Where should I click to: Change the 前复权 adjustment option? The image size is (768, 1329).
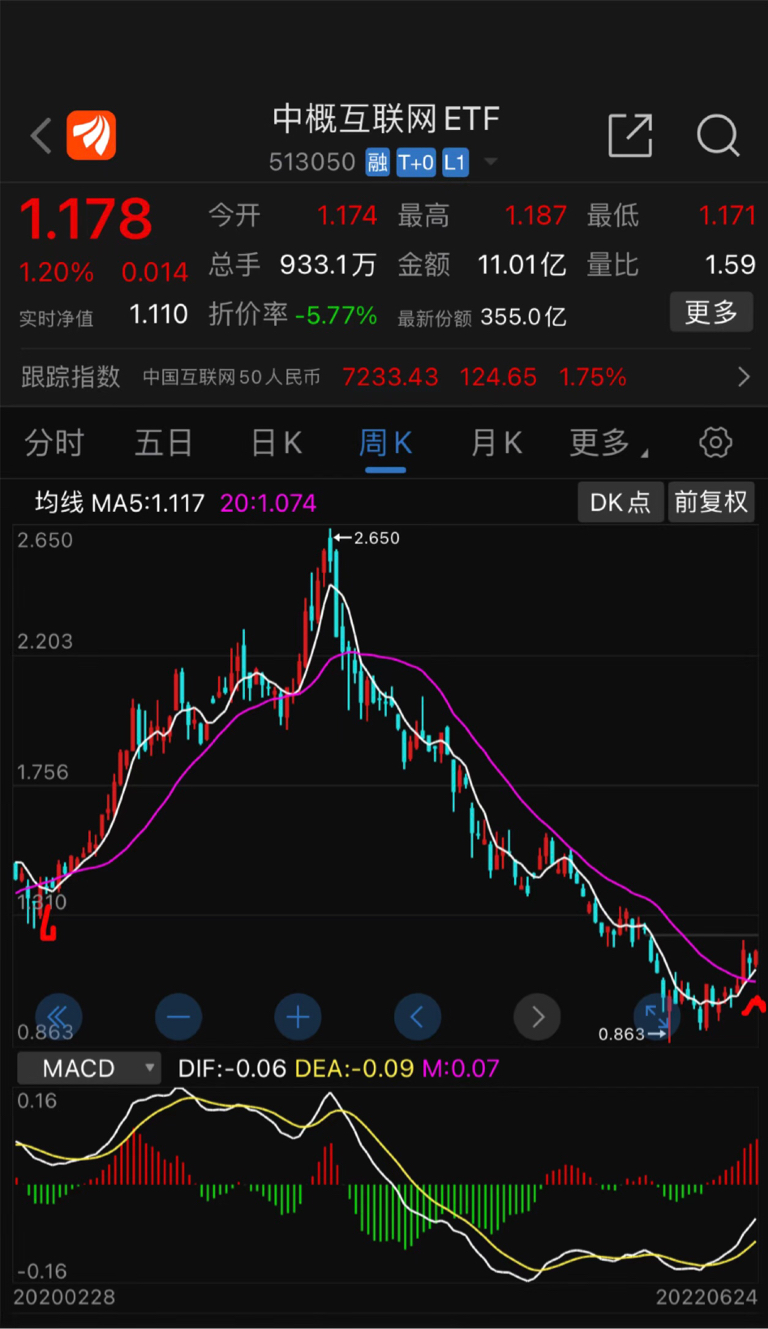[x=711, y=502]
